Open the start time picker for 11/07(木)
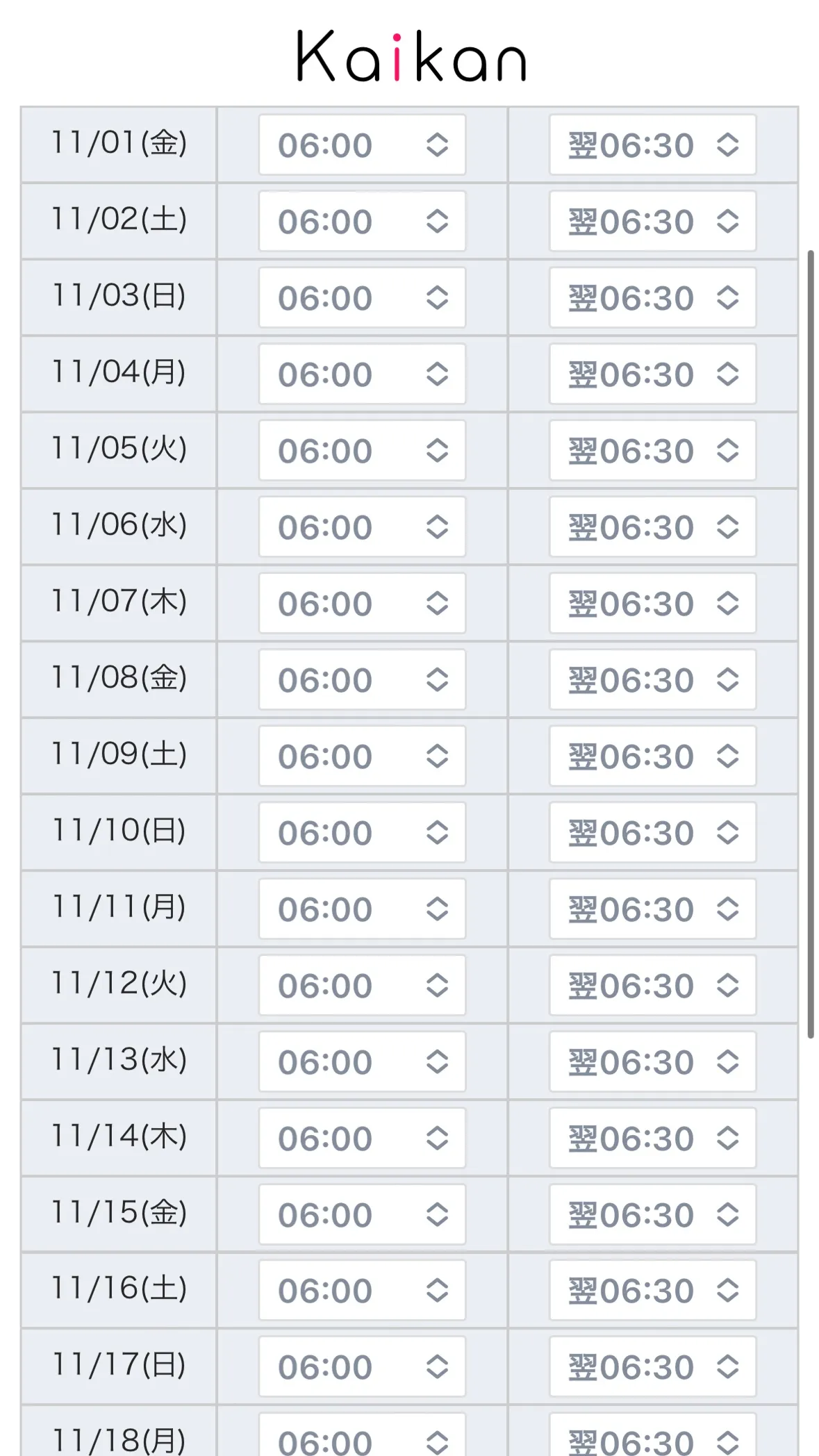The height and width of the screenshot is (1456, 819). click(x=362, y=604)
